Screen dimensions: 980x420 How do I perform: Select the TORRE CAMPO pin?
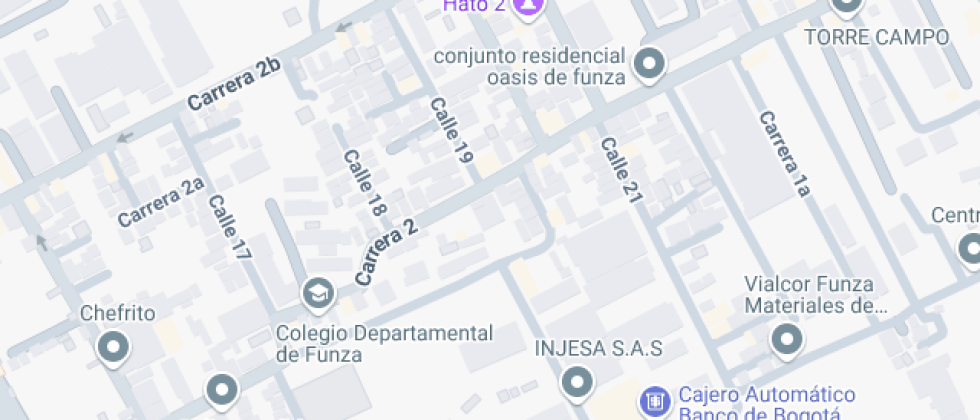[x=846, y=5]
